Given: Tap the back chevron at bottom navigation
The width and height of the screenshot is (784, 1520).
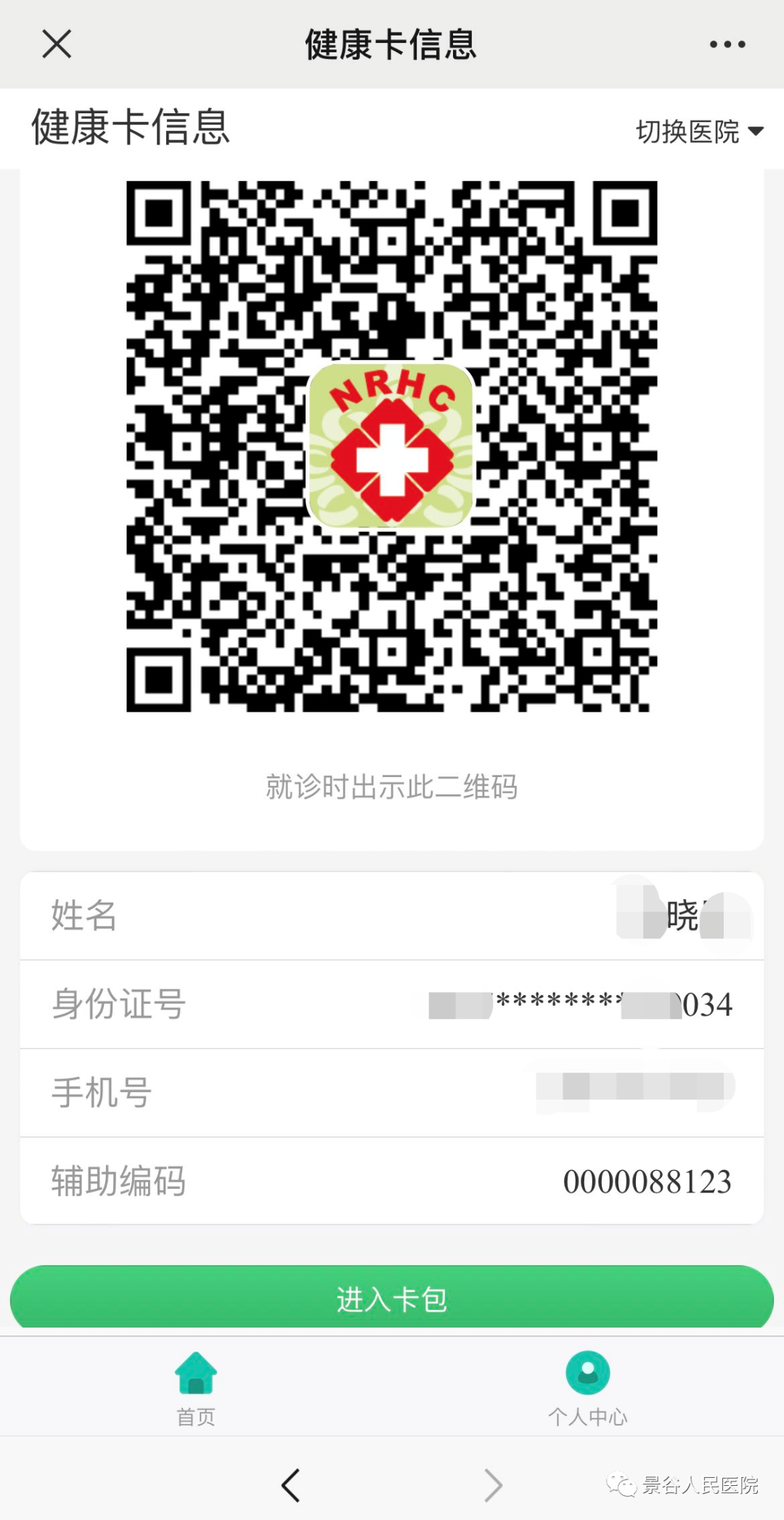Looking at the screenshot, I should pos(292,1485).
